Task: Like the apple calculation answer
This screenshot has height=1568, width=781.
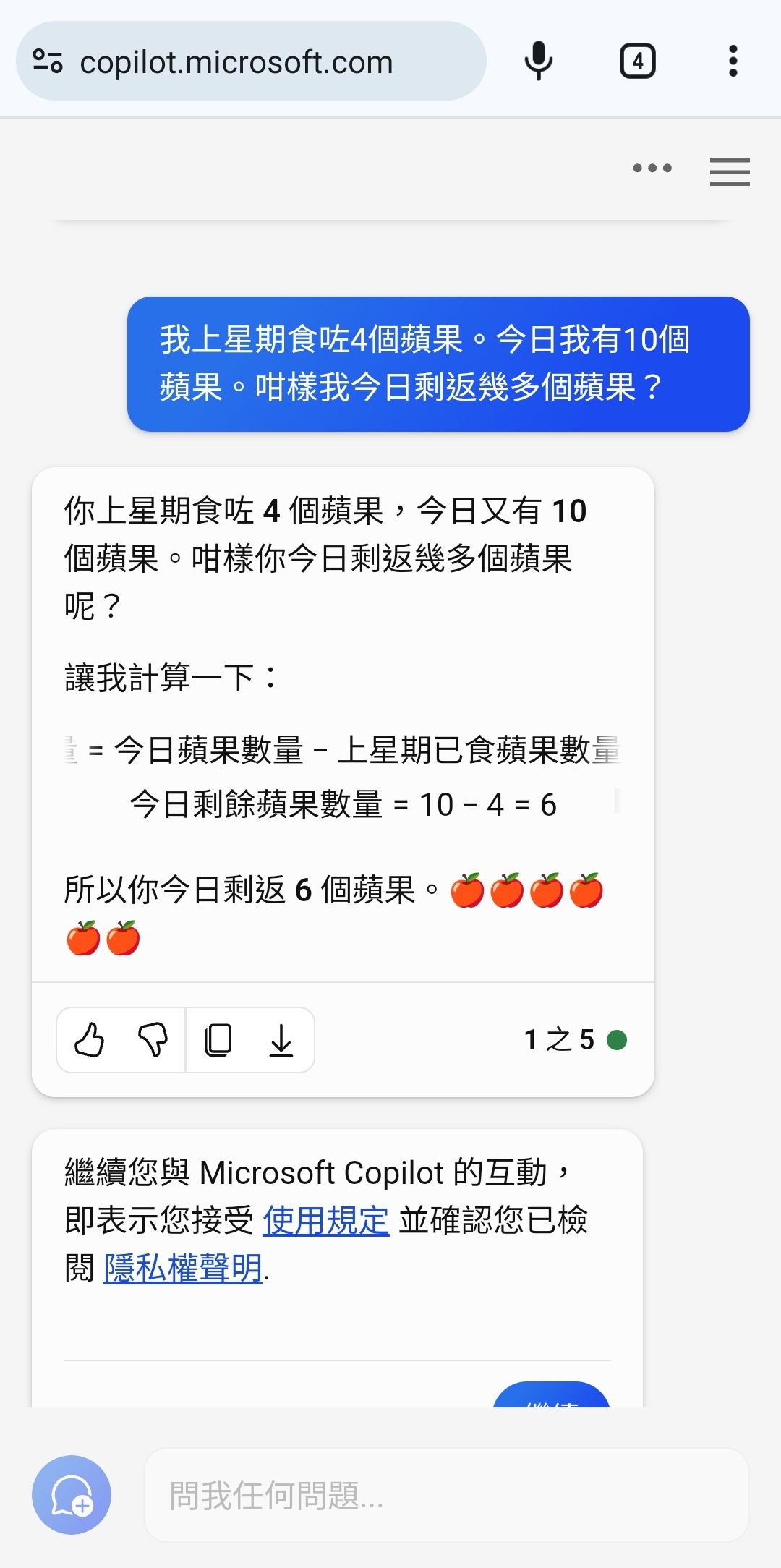Action: click(x=90, y=1040)
